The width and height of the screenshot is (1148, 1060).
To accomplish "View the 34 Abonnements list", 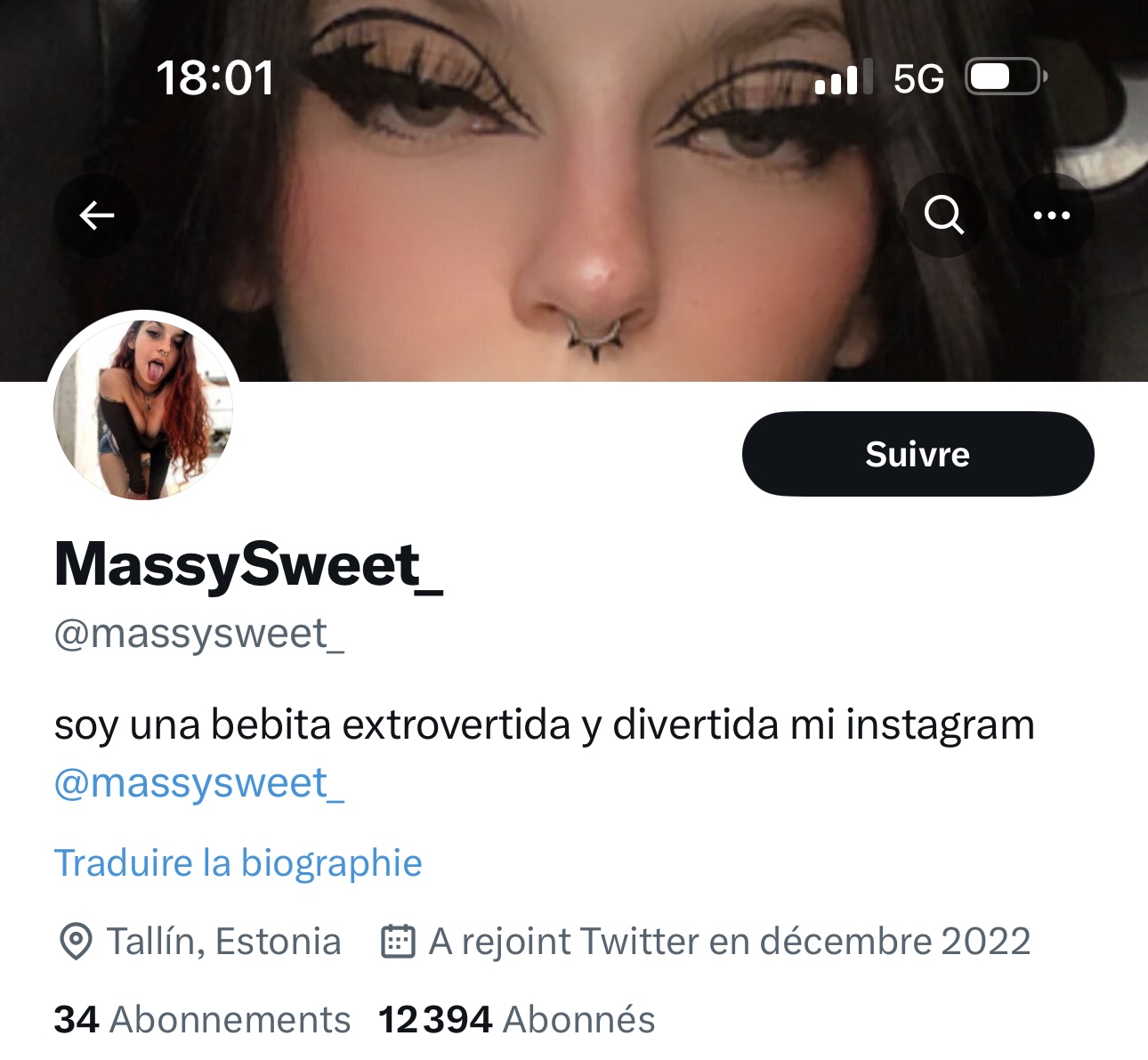I will (202, 1020).
